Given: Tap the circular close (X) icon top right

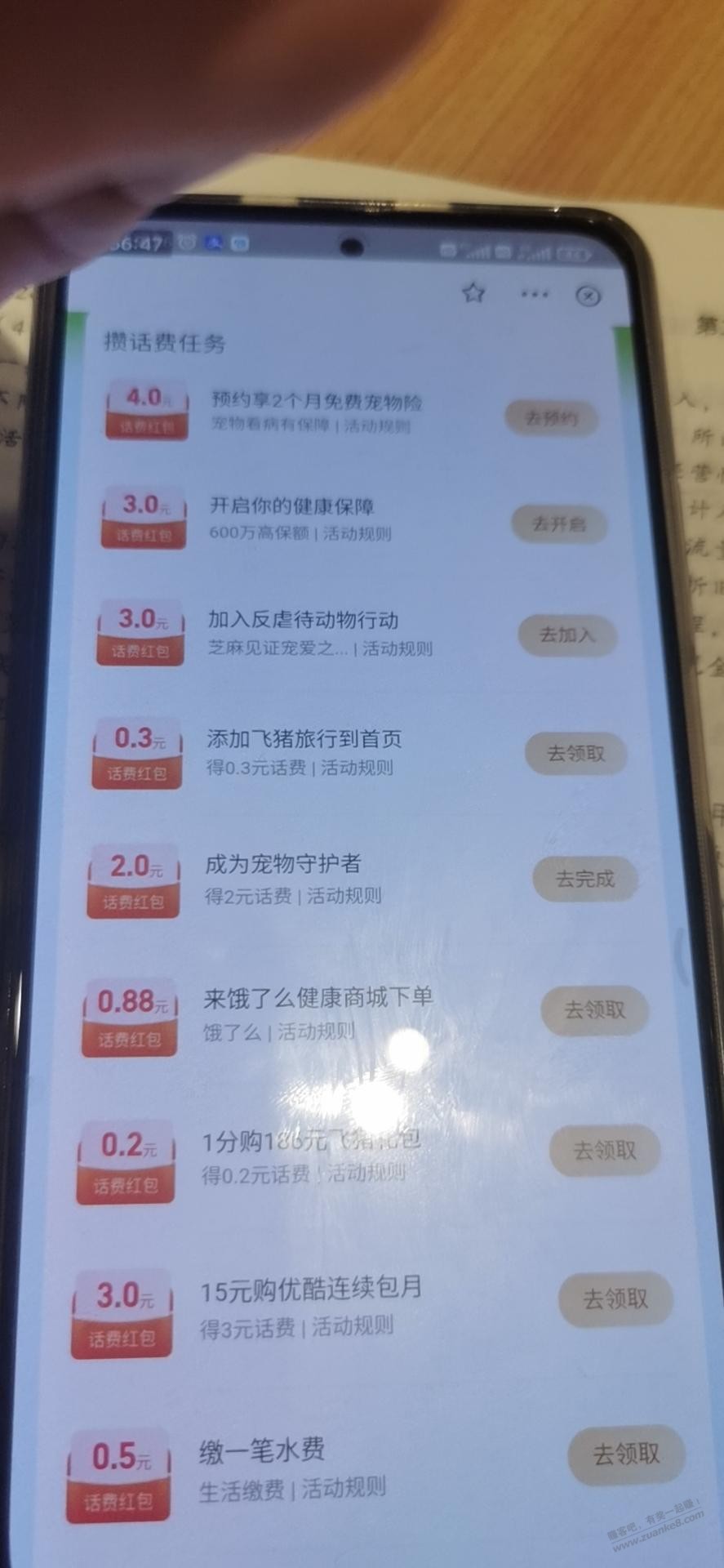Looking at the screenshot, I should pos(588,296).
